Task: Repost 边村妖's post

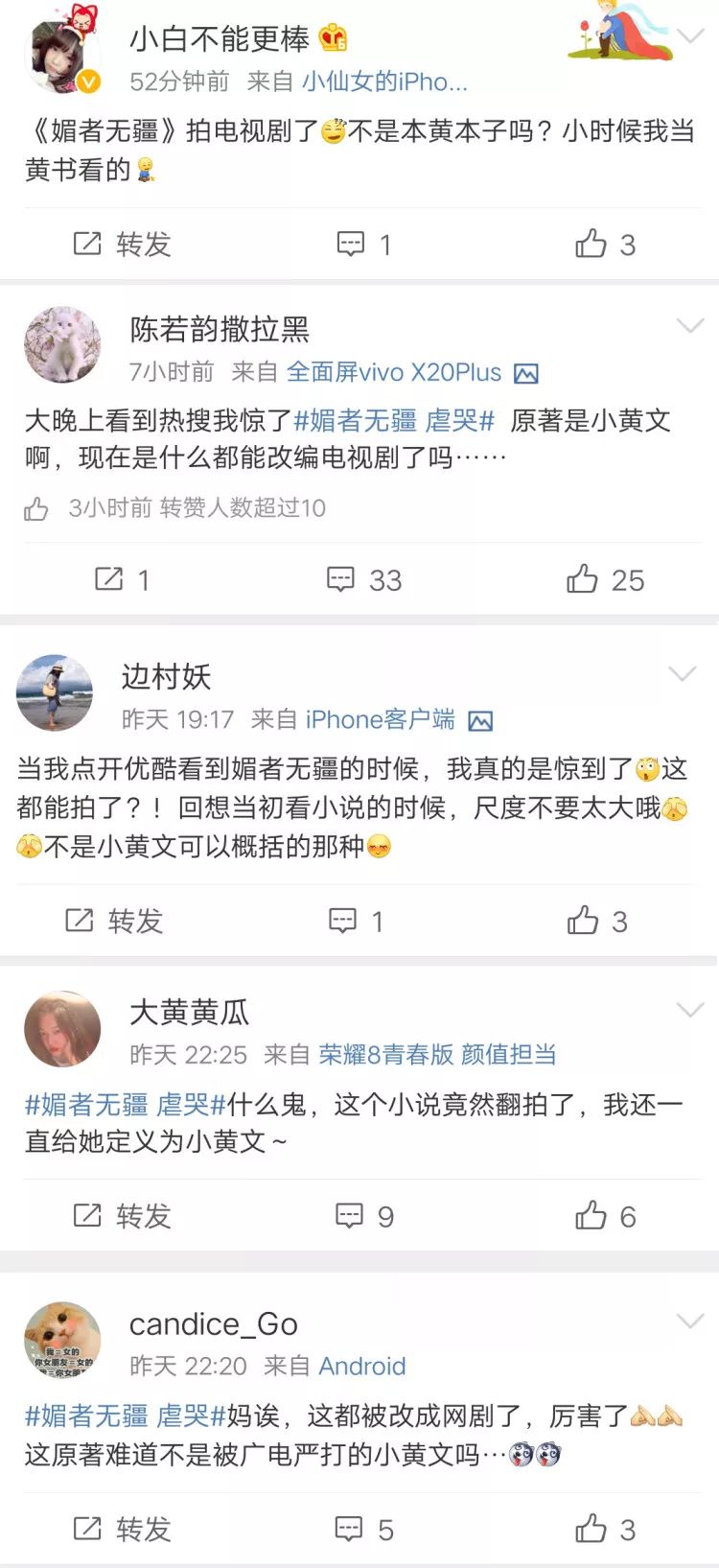Action: [114, 922]
